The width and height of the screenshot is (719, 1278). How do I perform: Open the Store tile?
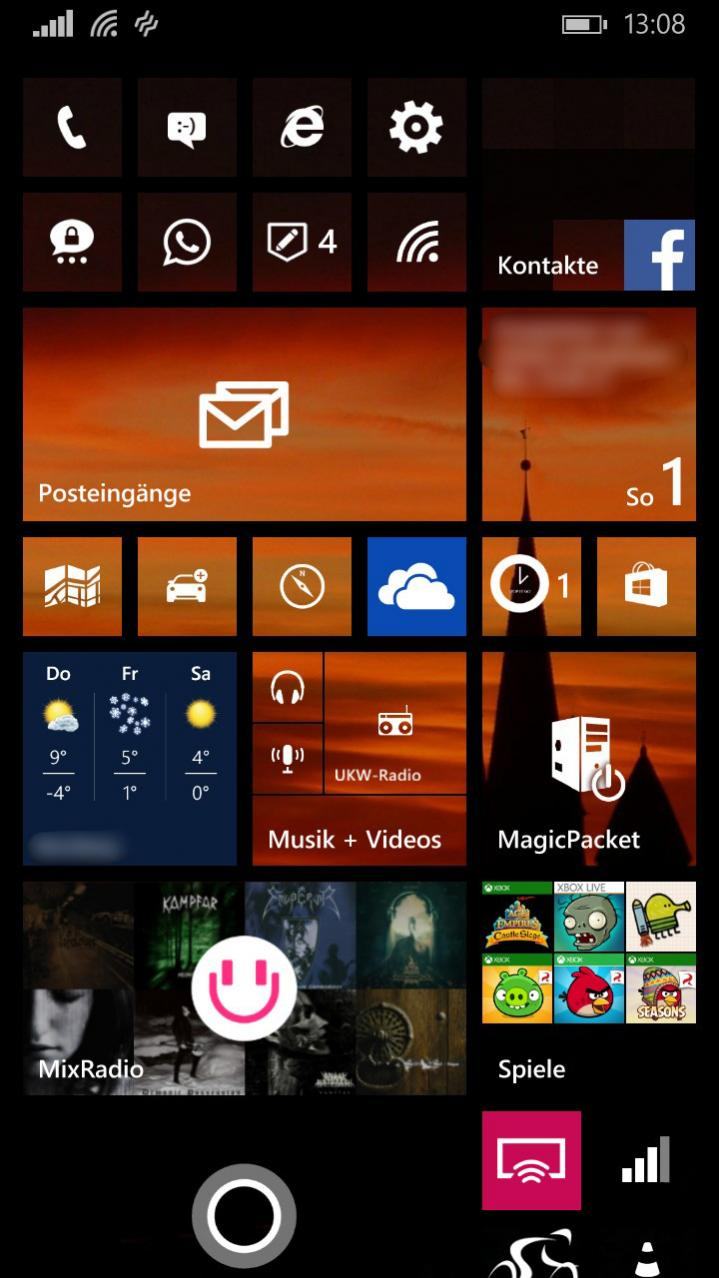pyautogui.click(x=646, y=586)
